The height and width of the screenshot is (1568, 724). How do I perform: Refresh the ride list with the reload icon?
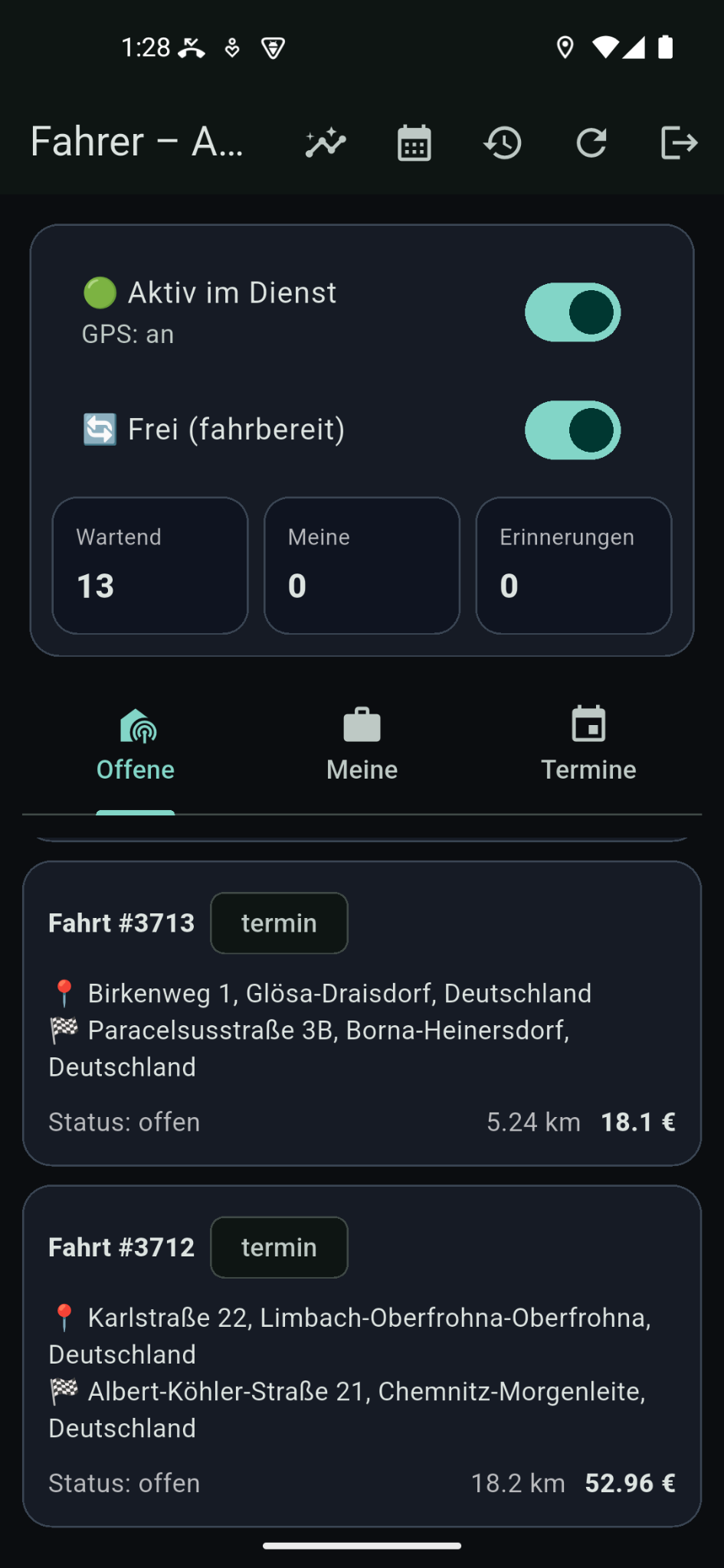[591, 142]
